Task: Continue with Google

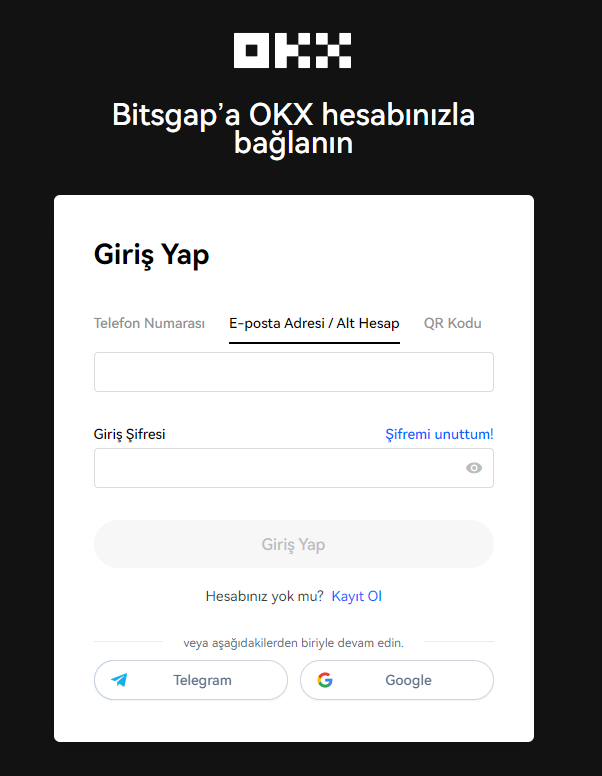Action: click(397, 680)
